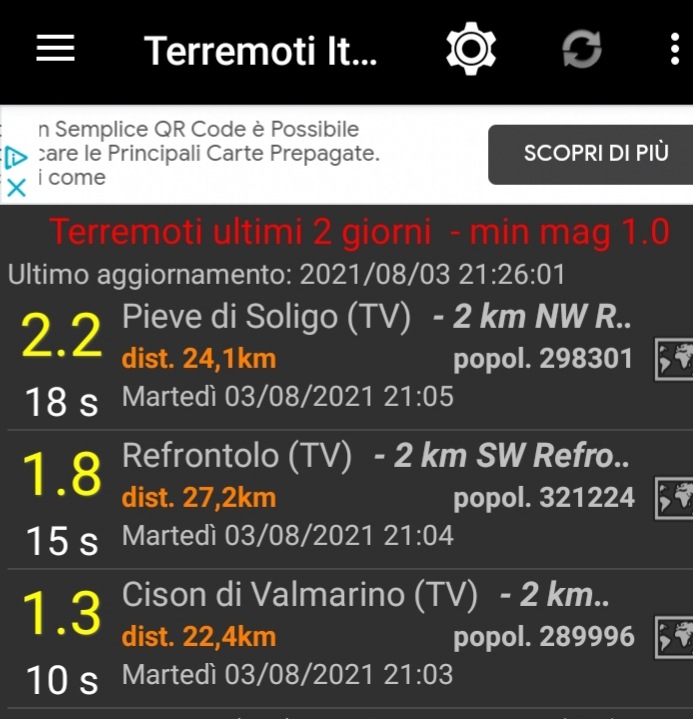Close the ad with the X icon
This screenshot has height=719, width=693.
16,186
